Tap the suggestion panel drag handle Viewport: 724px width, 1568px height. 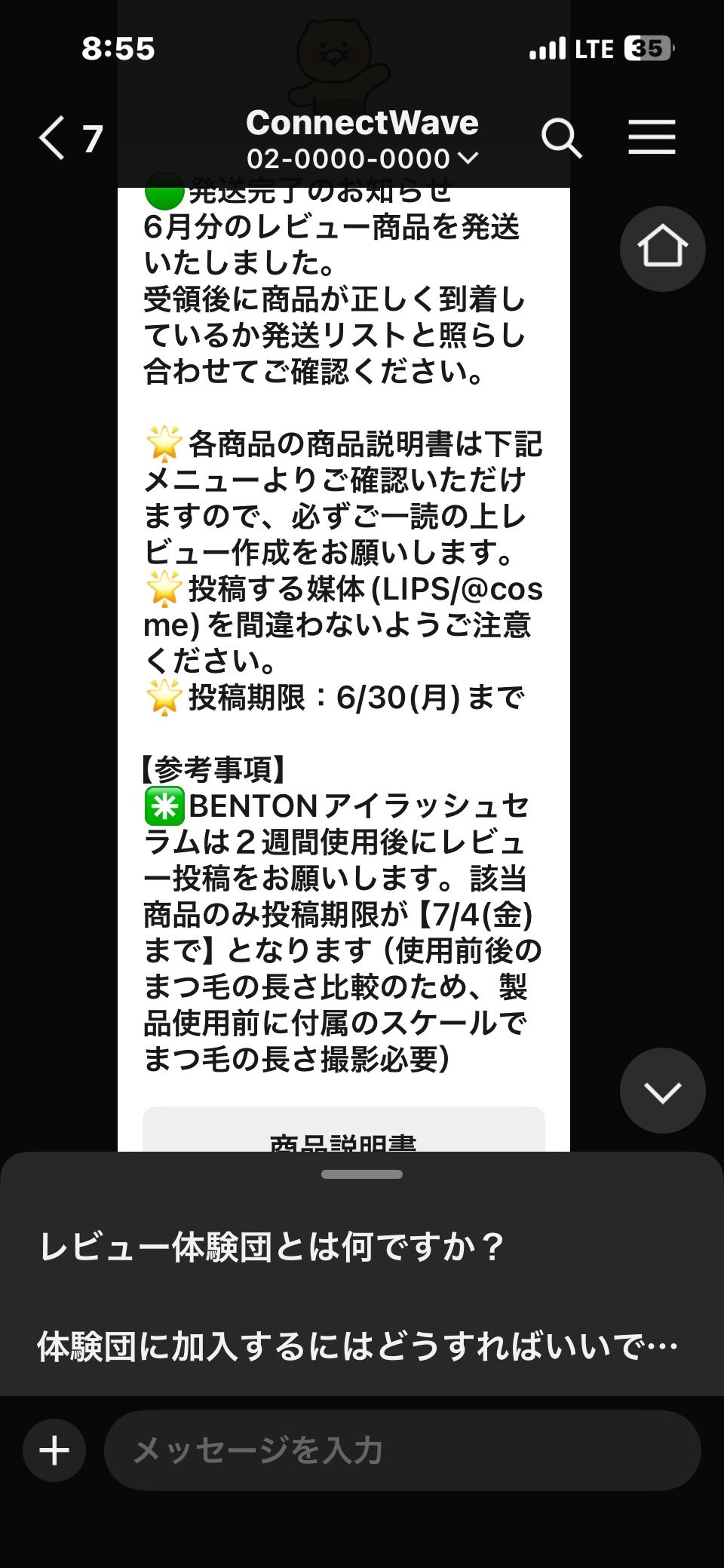[362, 1174]
